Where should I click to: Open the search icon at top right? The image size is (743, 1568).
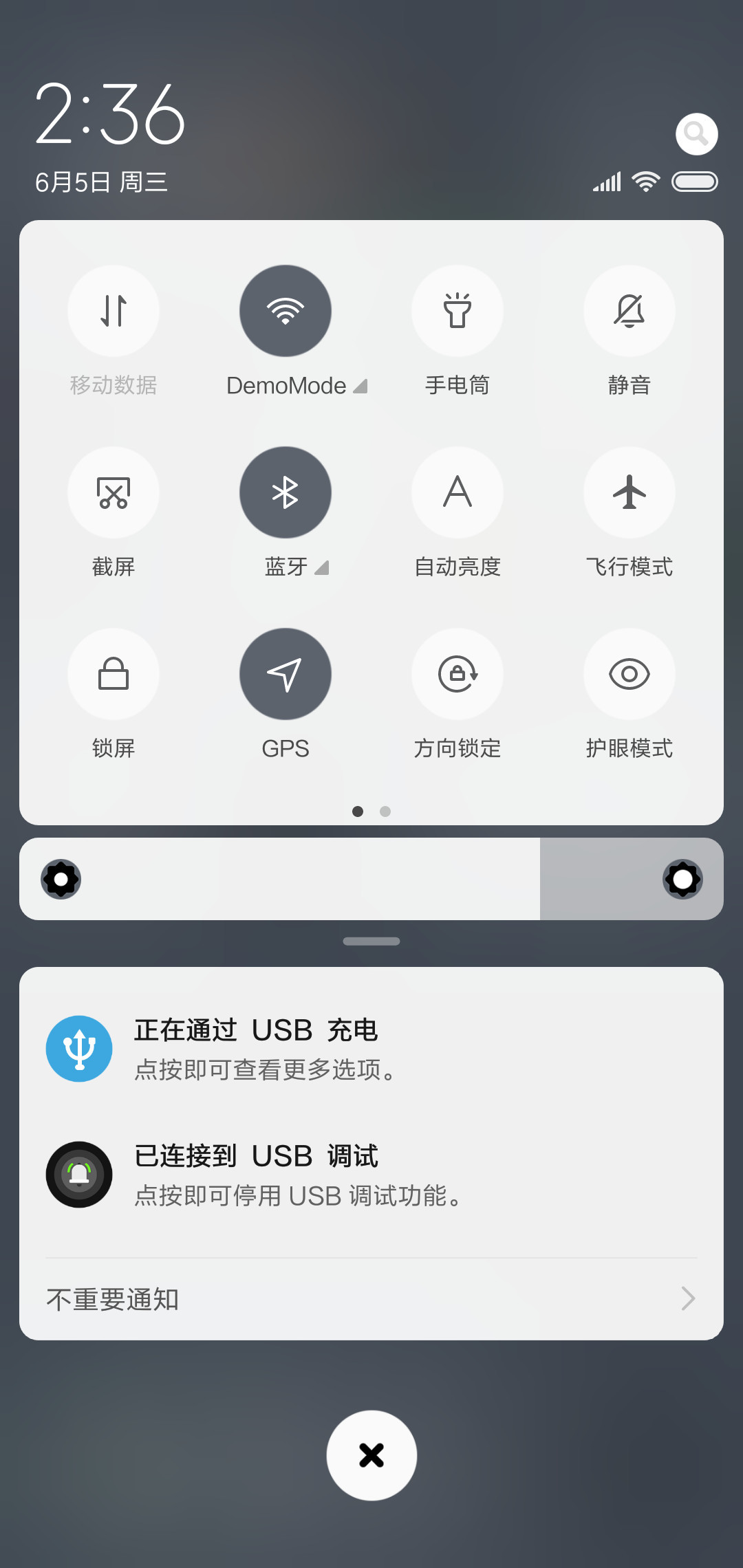[x=696, y=134]
